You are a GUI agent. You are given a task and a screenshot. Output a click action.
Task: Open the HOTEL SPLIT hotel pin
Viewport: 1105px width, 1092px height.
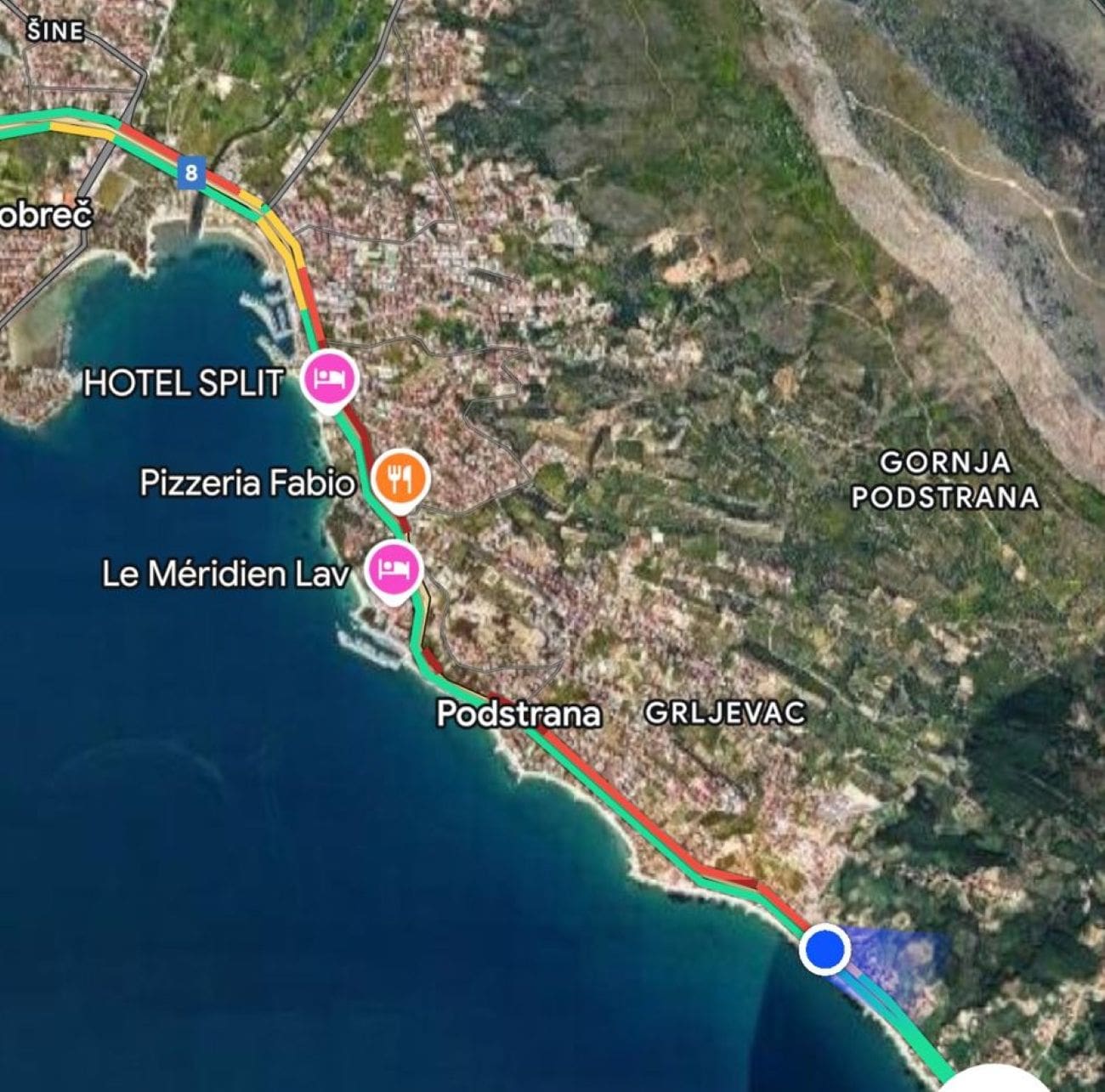[x=331, y=377]
